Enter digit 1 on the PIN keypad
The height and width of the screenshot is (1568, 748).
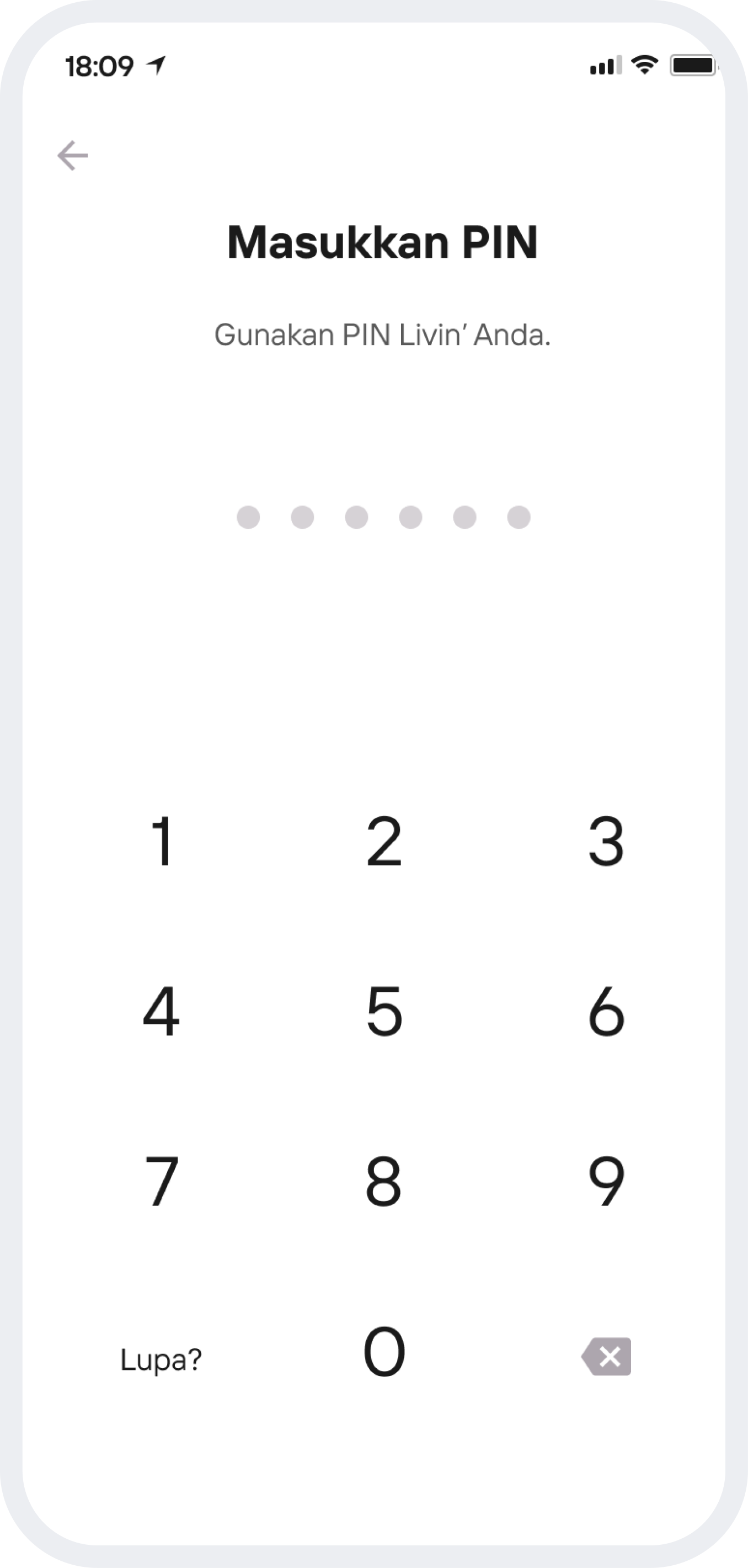tap(162, 841)
